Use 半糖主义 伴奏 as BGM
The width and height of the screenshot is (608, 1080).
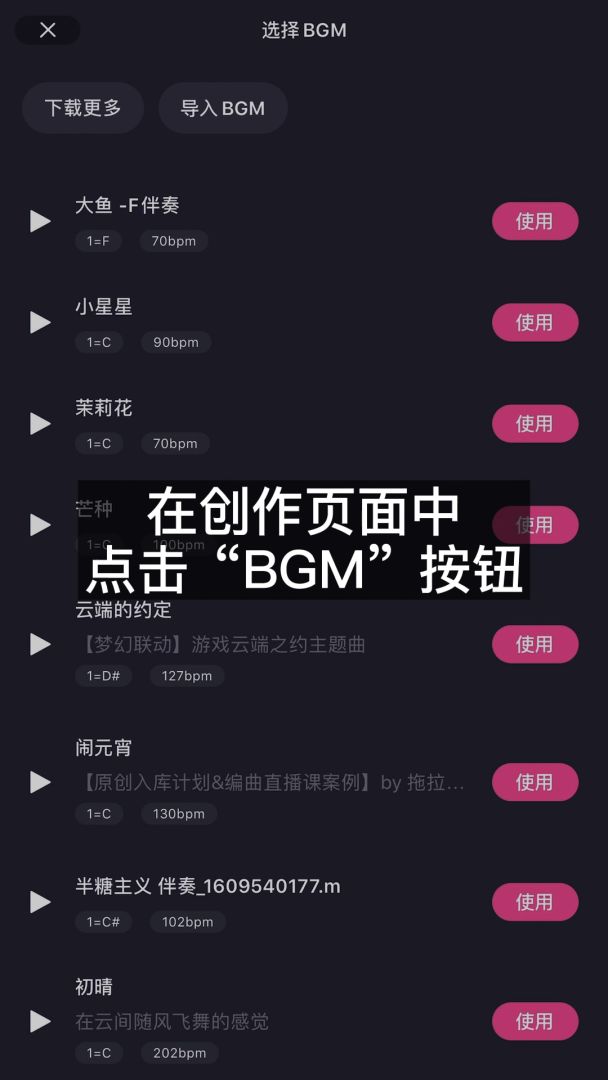click(x=535, y=902)
